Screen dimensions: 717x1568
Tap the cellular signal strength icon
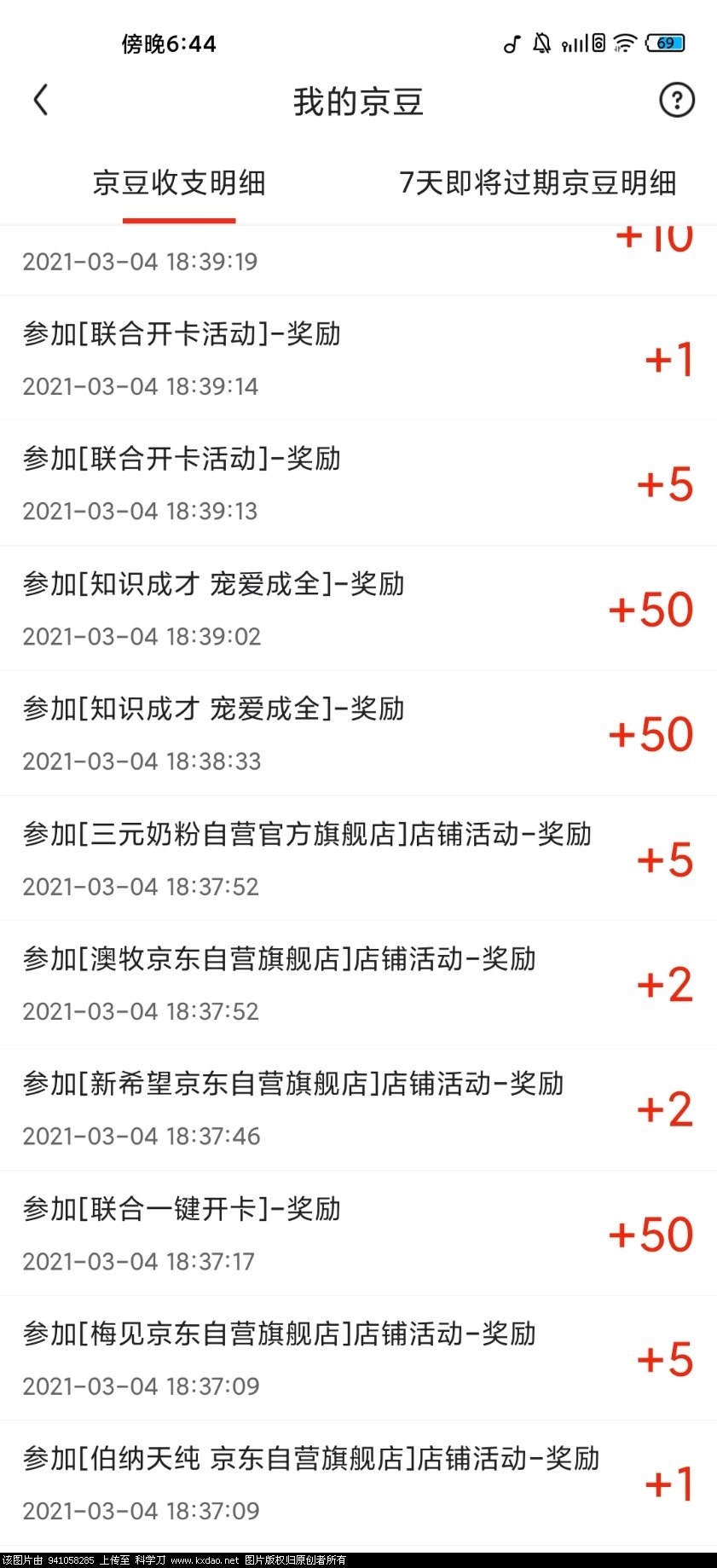573,43
